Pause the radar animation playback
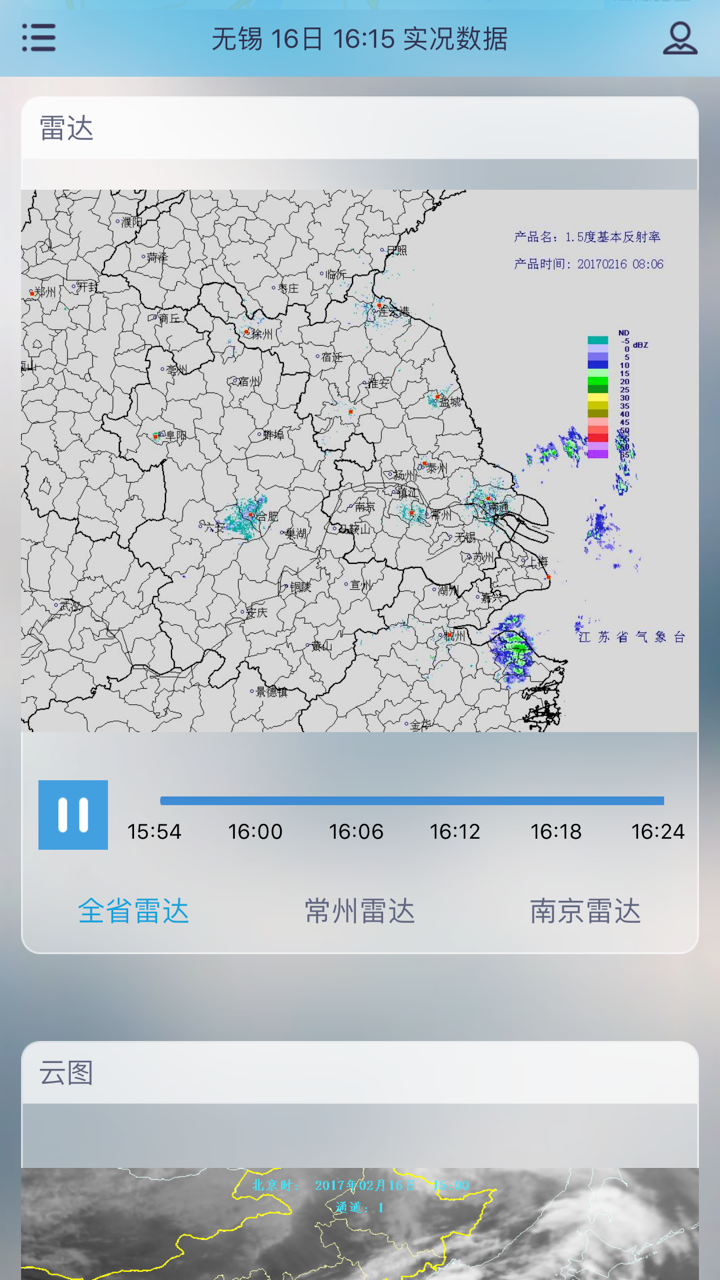 click(72, 815)
